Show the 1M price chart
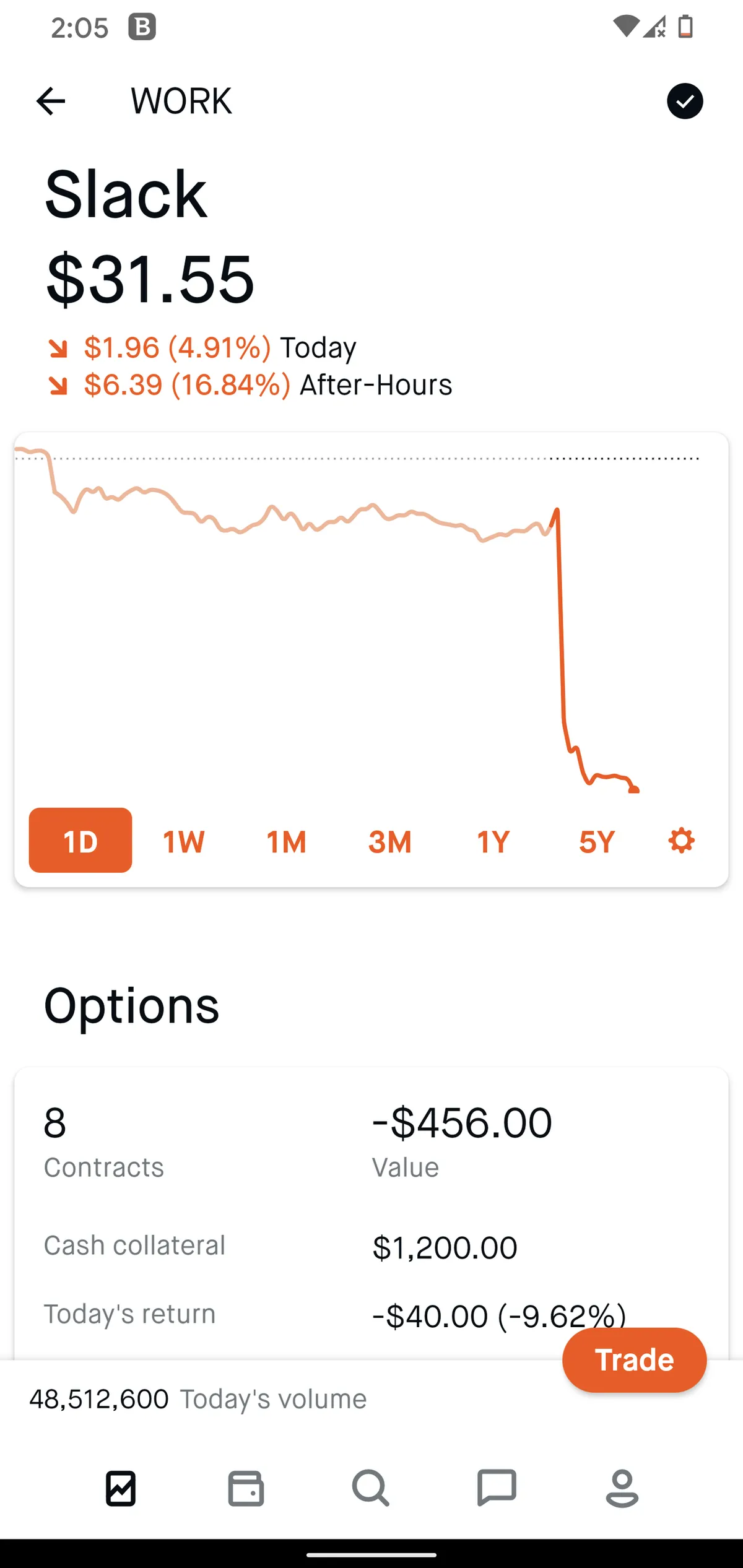743x1568 pixels. click(x=286, y=842)
